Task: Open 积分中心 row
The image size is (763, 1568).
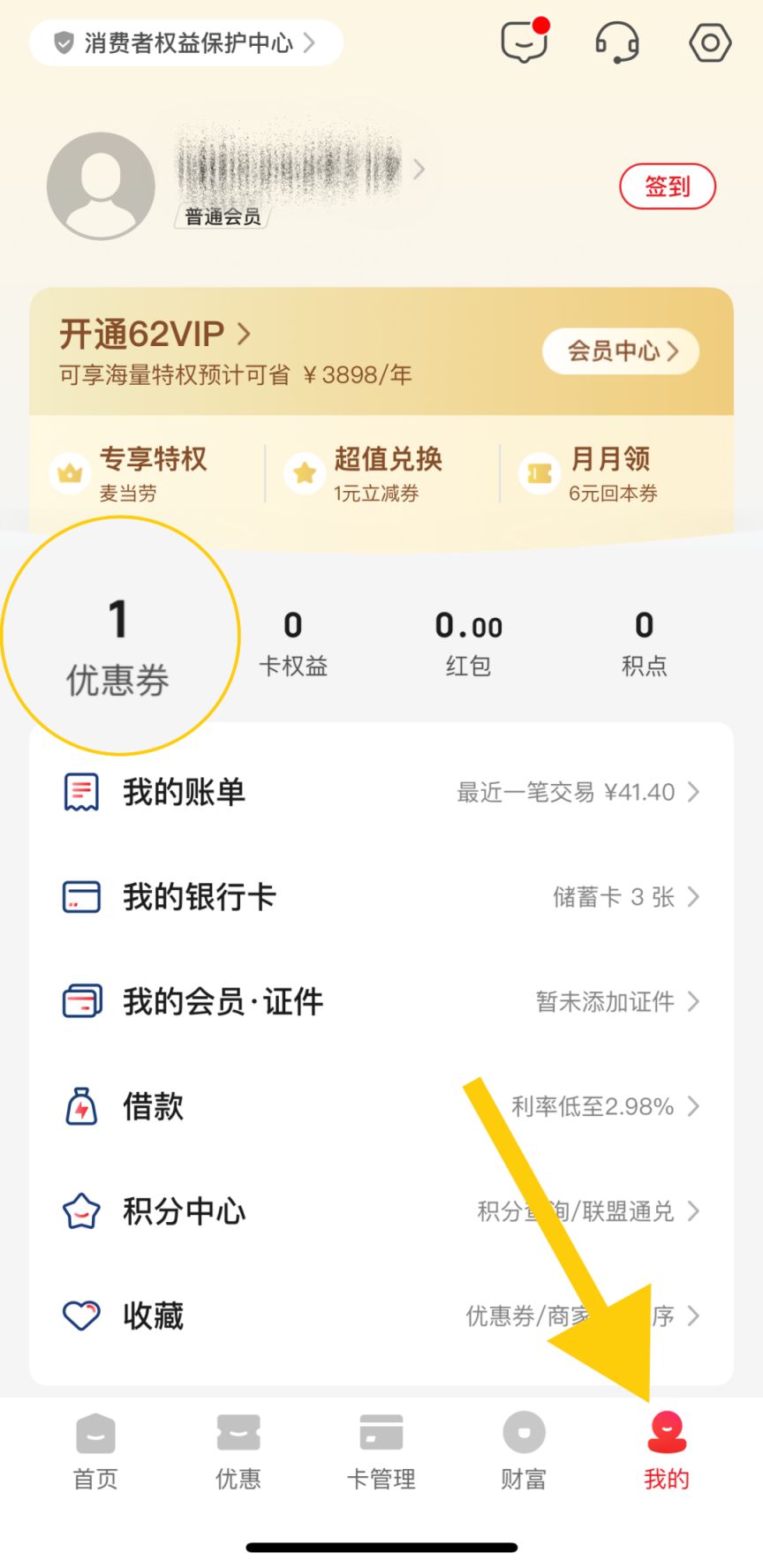Action: [381, 1211]
